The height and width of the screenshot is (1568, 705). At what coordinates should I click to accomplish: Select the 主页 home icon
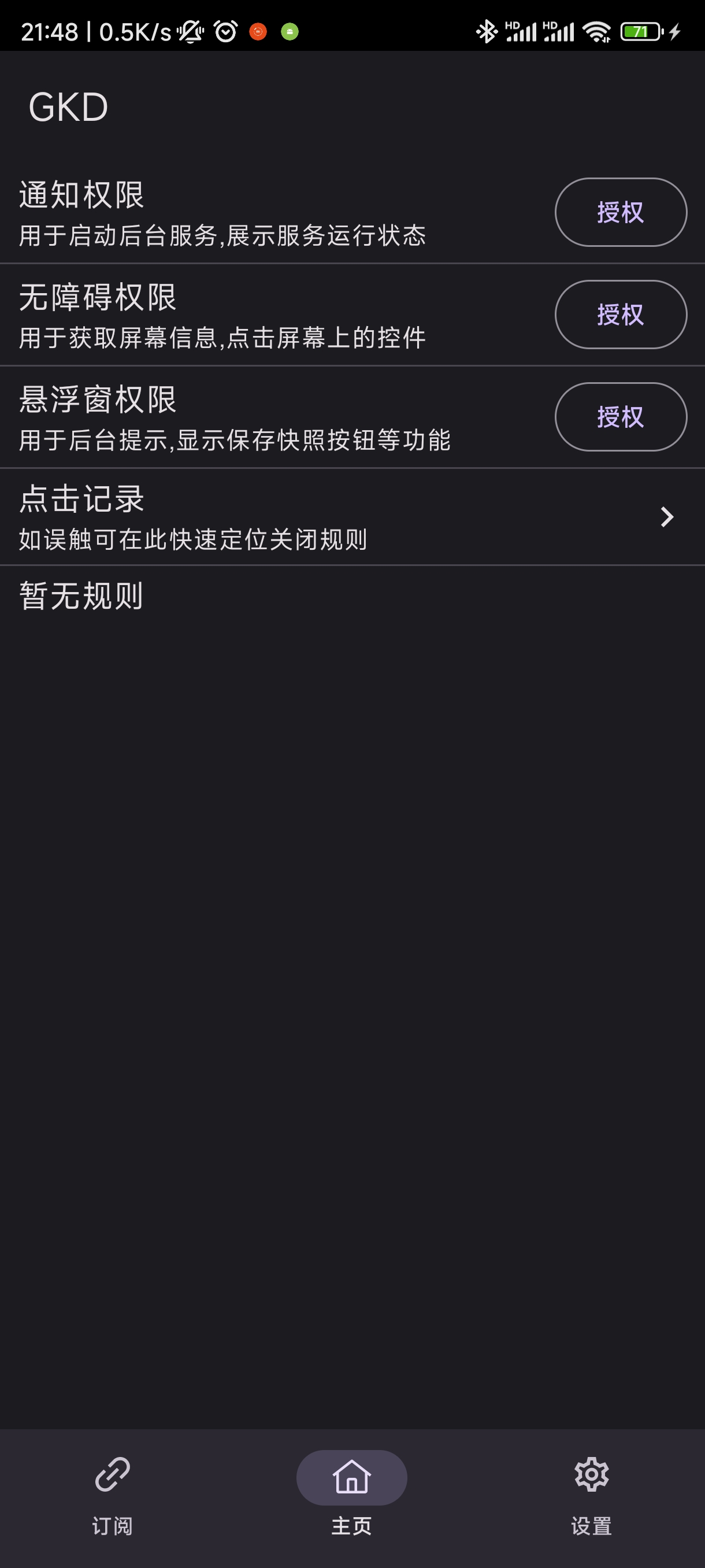tap(351, 1477)
